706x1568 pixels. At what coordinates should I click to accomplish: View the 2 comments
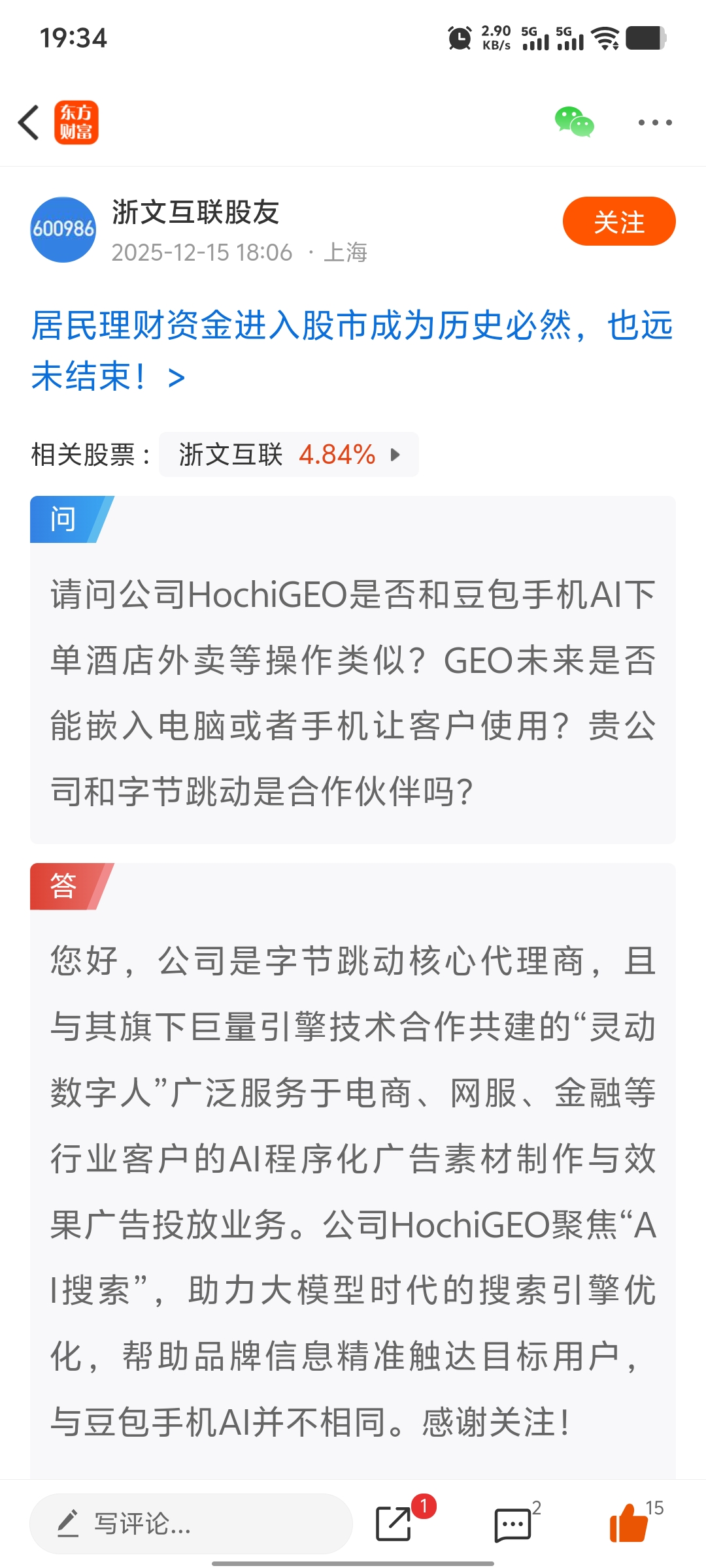513,1524
